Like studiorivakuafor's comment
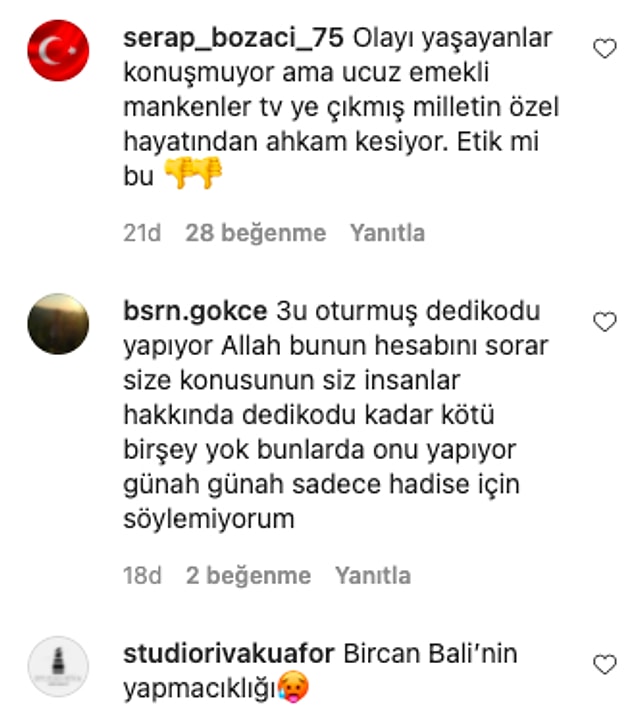This screenshot has height=720, width=635. [605, 664]
